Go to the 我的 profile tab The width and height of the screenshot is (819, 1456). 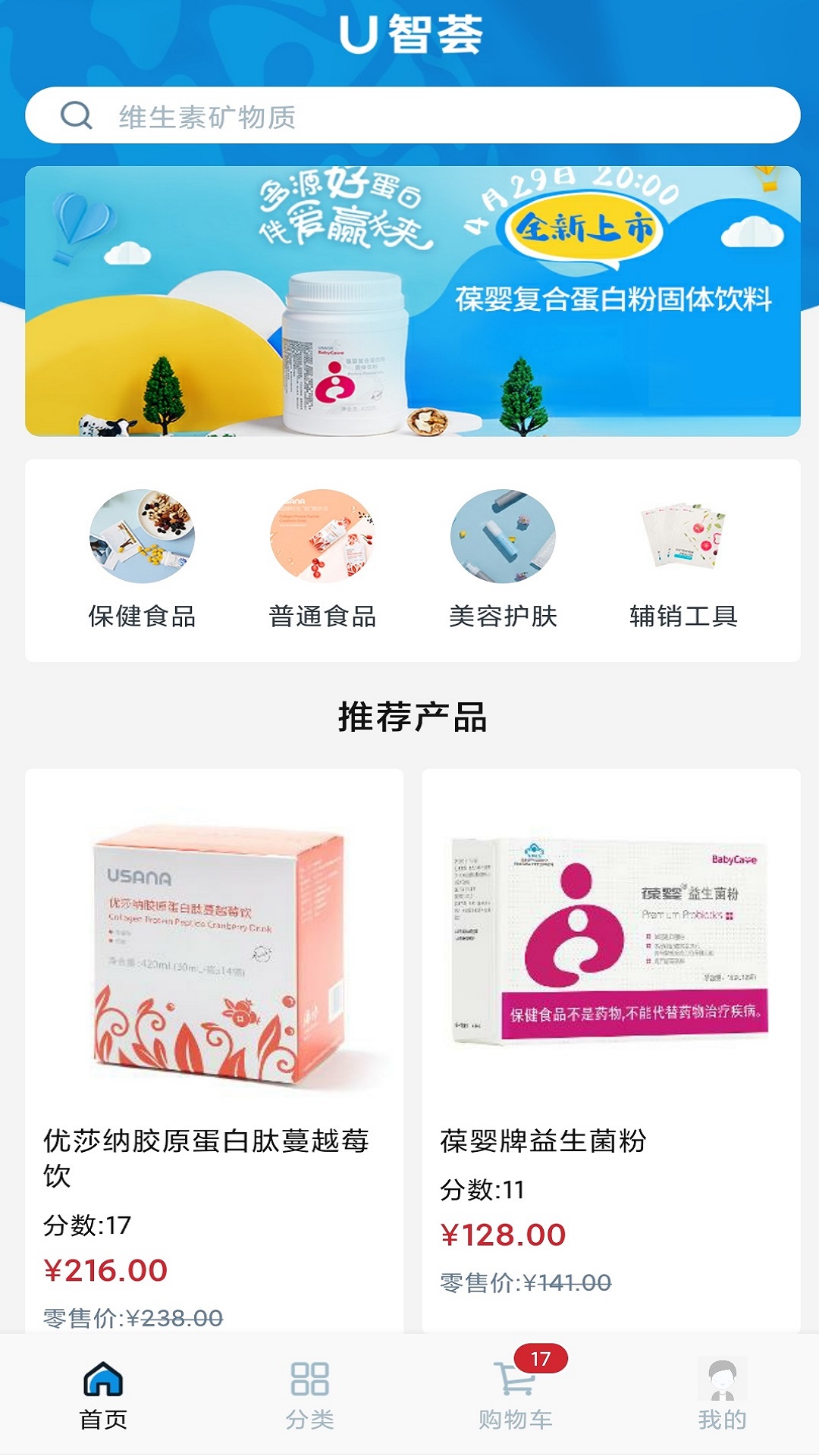tap(722, 1395)
